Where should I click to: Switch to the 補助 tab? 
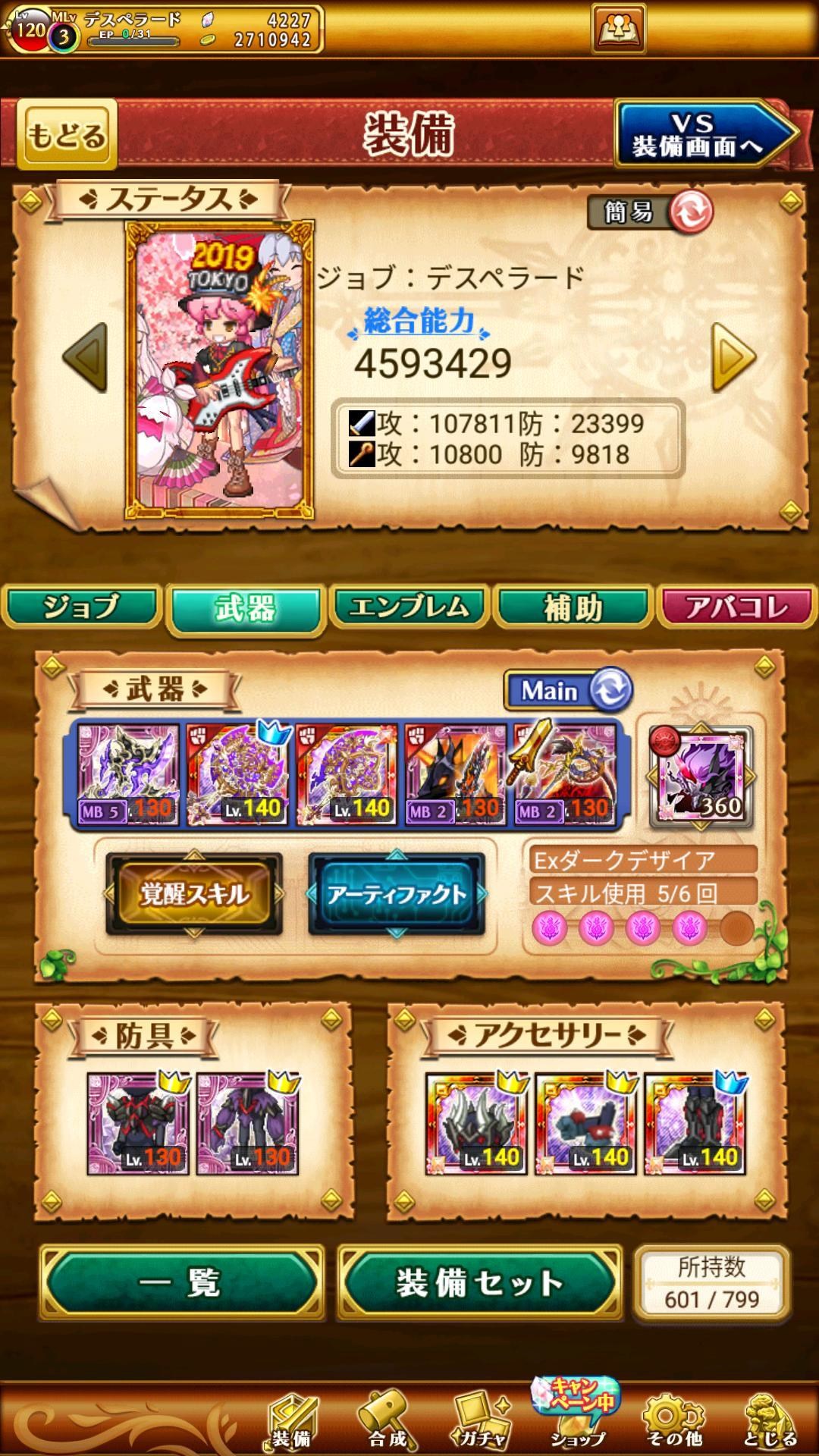point(573,607)
